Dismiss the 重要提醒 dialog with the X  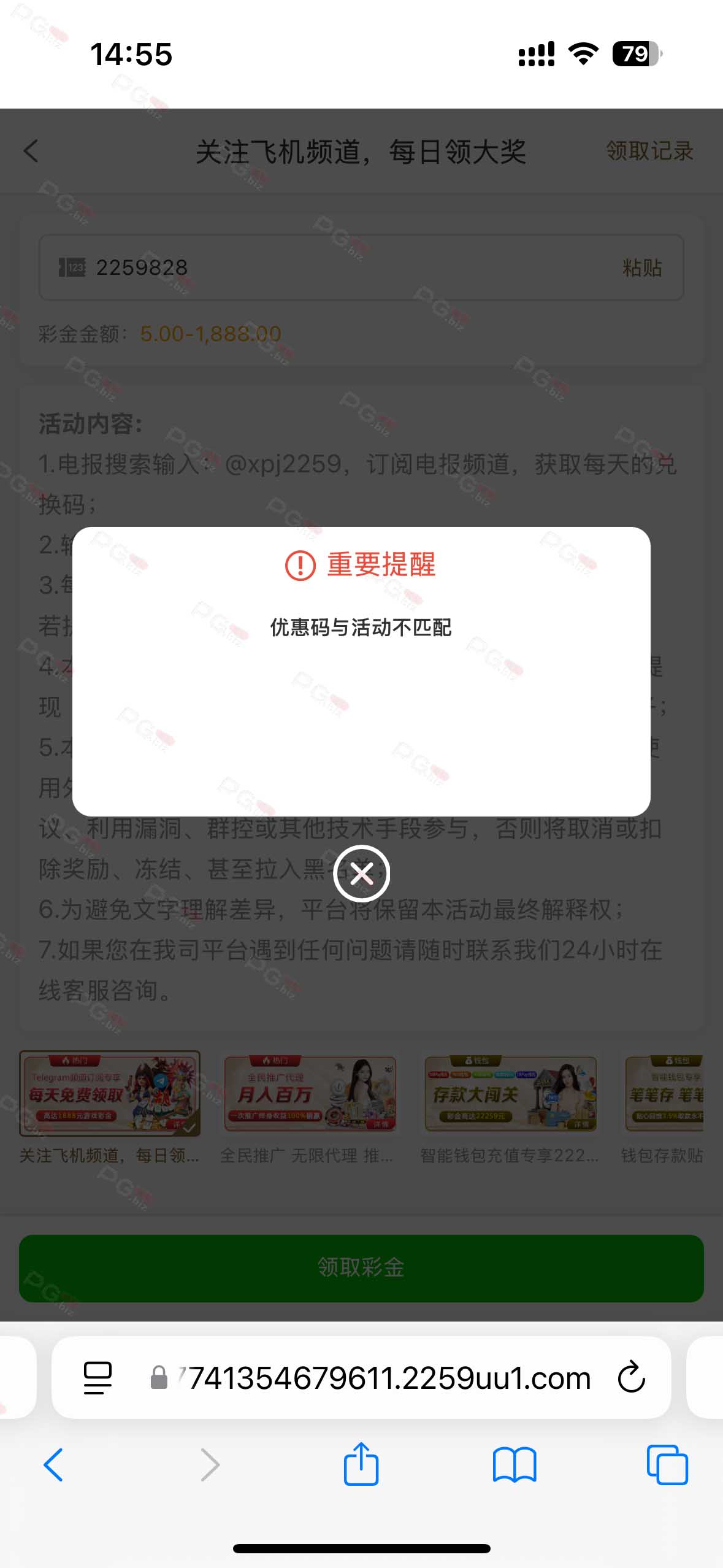click(x=361, y=873)
